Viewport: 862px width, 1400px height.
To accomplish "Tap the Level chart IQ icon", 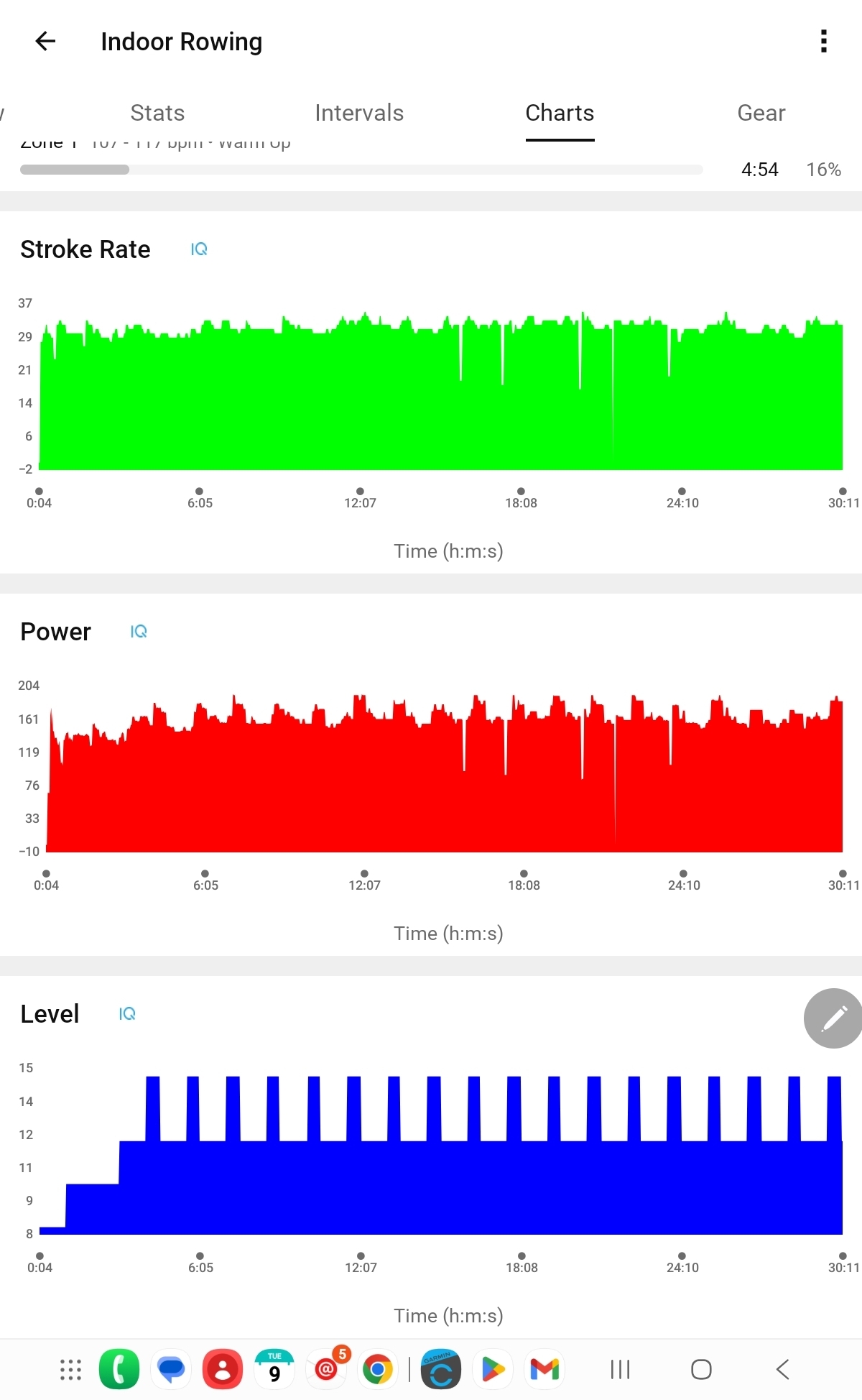I will 126,1013.
